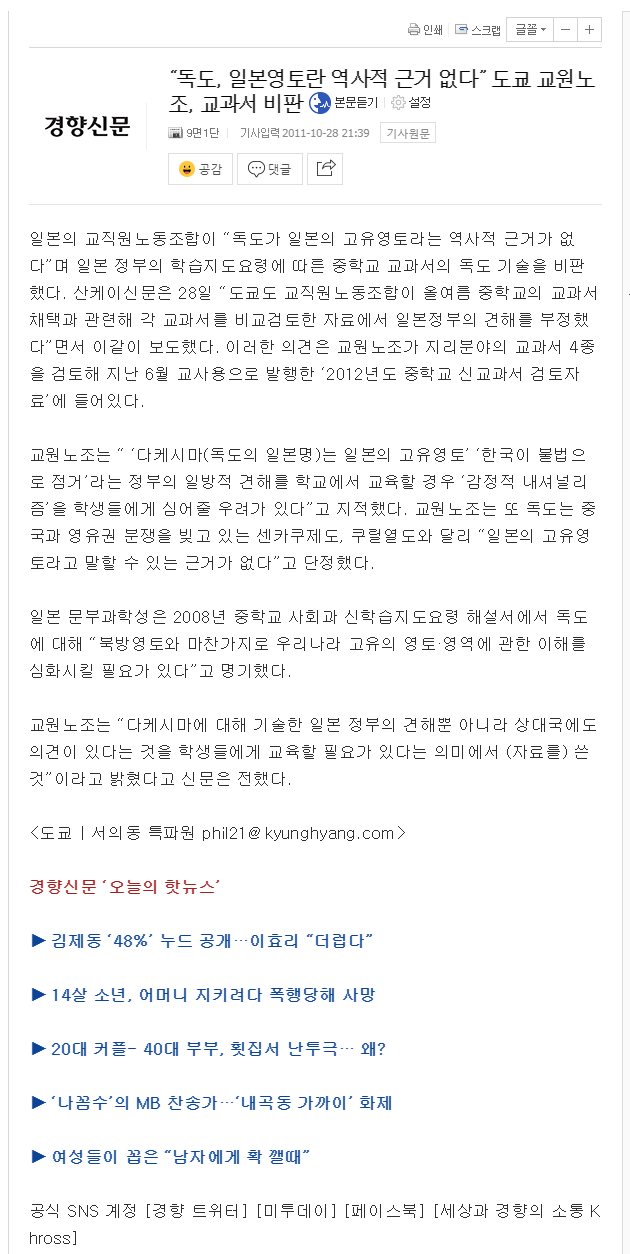The height and width of the screenshot is (1254, 630).
Task: Read 여성들이 꼽은 남자에게 확 깰때
Action: coord(170,1157)
